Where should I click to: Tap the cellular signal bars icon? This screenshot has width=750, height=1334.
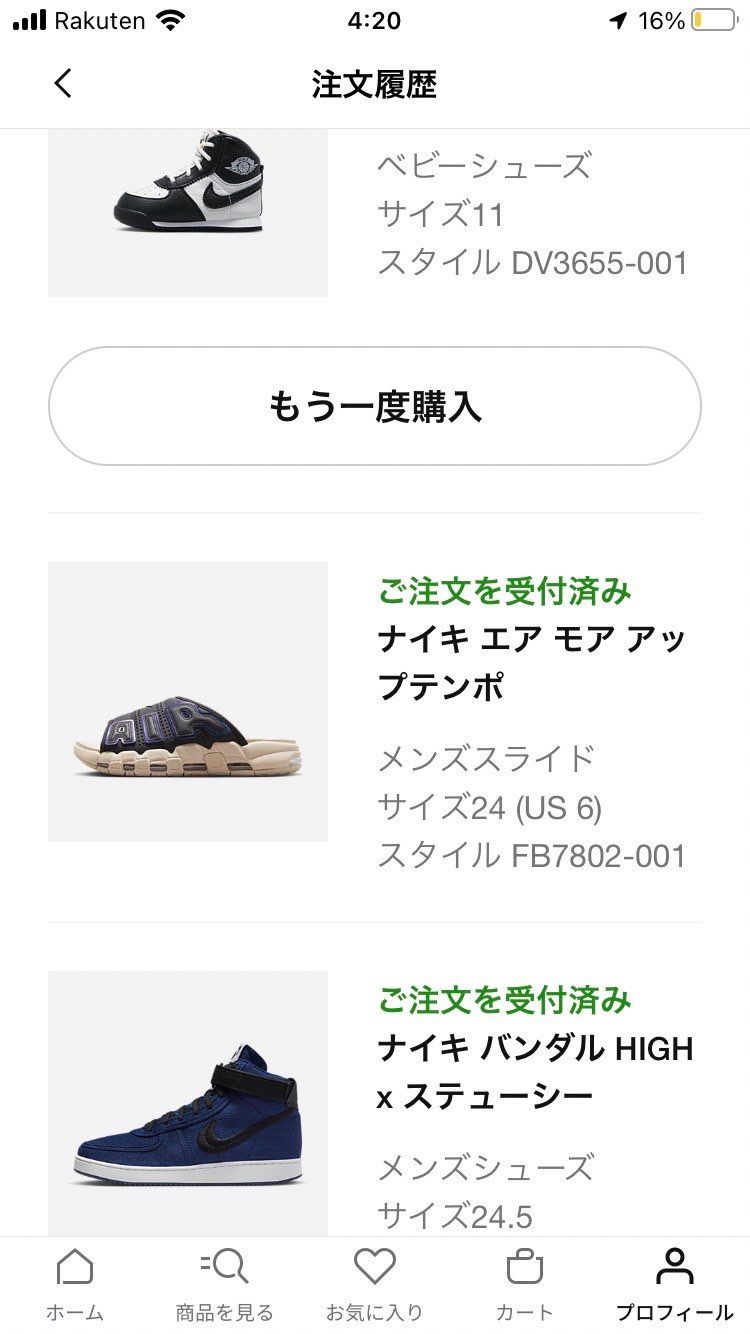point(30,18)
